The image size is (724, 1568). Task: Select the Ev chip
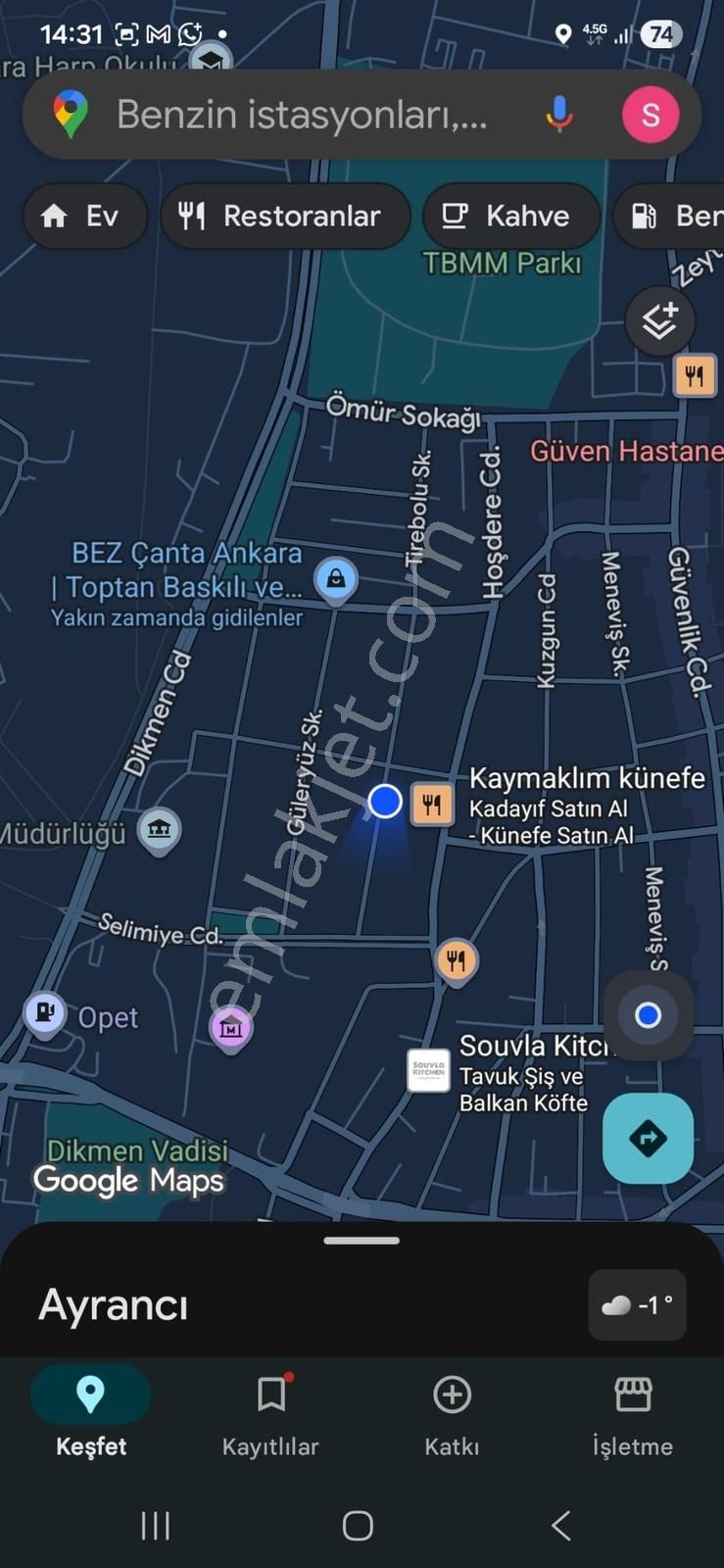(84, 216)
